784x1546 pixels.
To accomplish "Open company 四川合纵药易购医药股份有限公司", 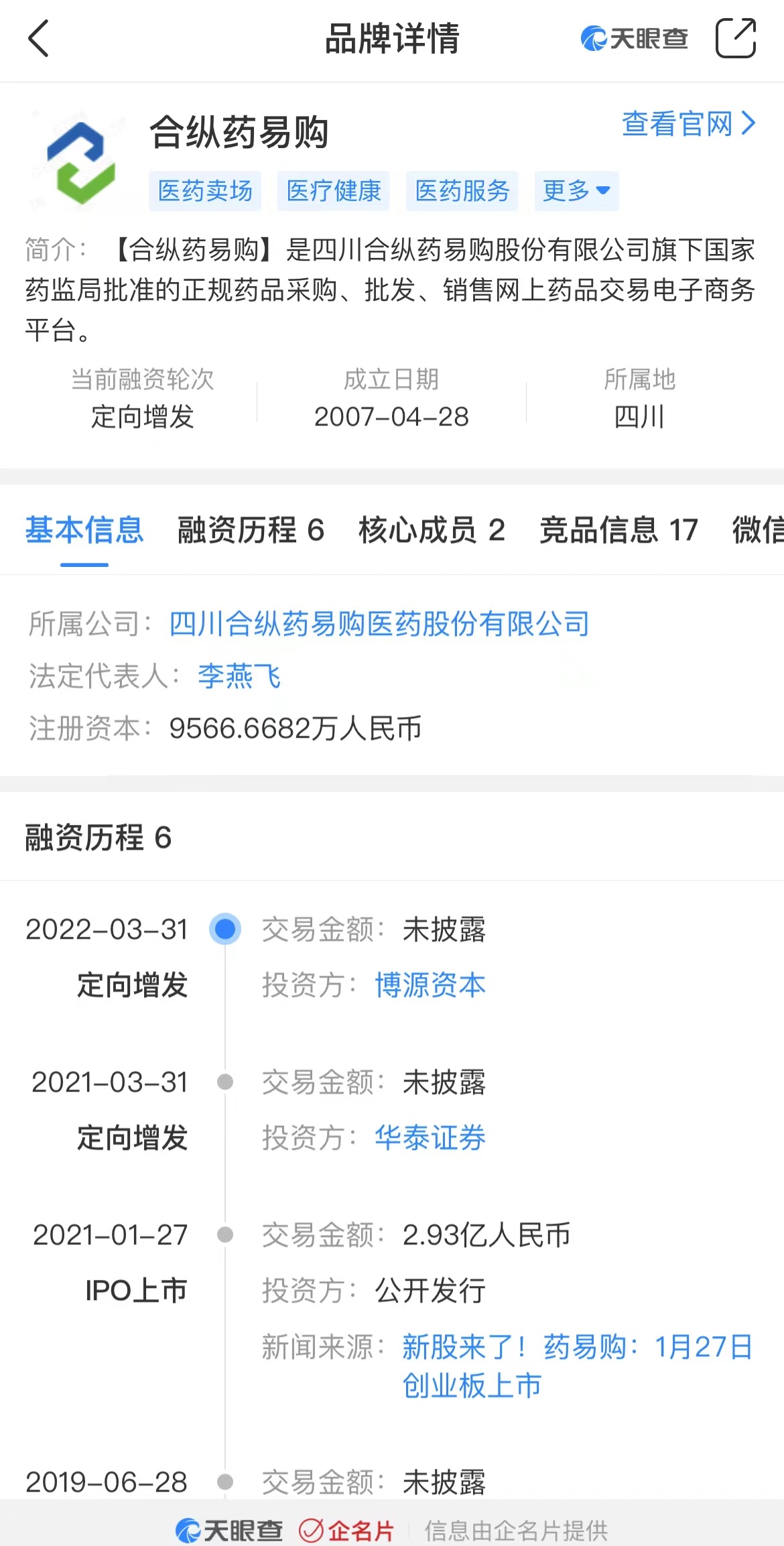I will 379,624.
